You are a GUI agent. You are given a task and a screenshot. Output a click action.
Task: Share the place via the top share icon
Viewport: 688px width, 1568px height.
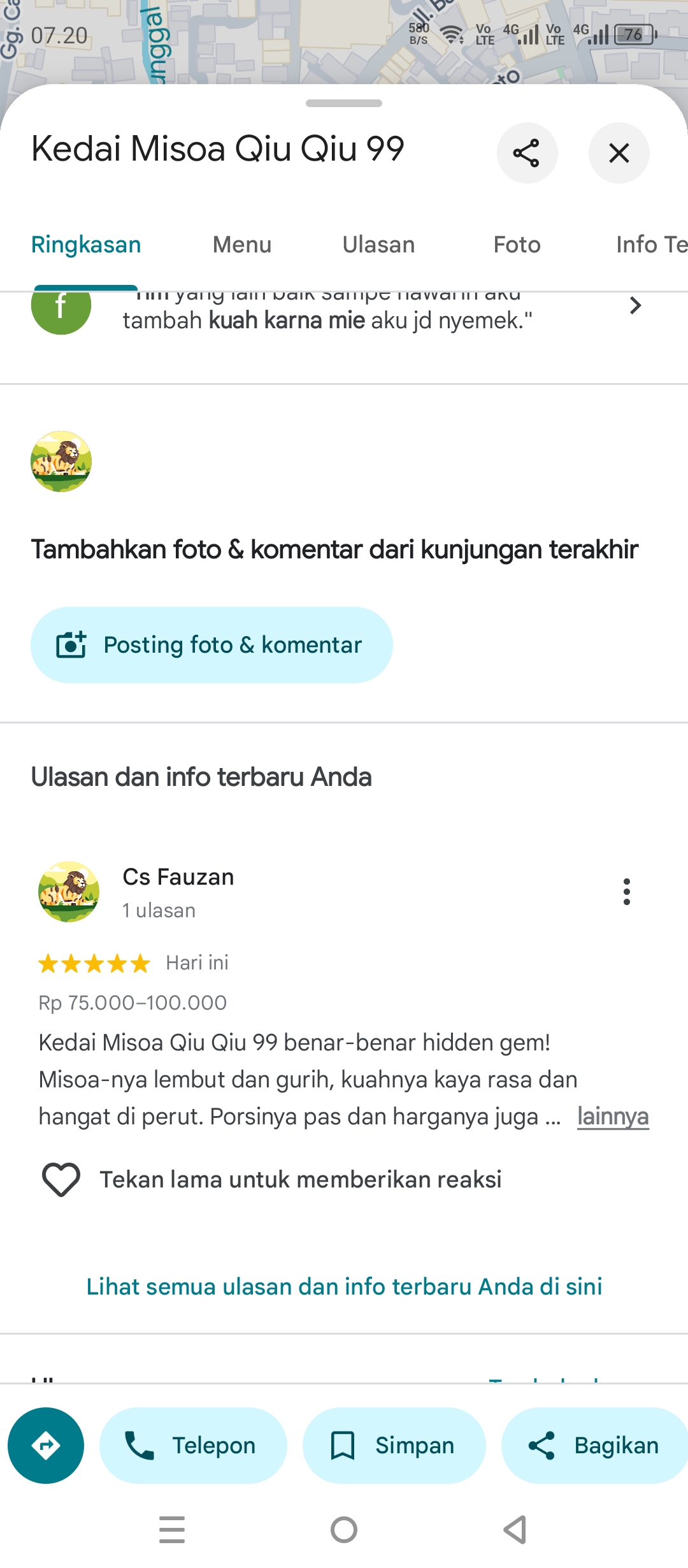(x=527, y=153)
